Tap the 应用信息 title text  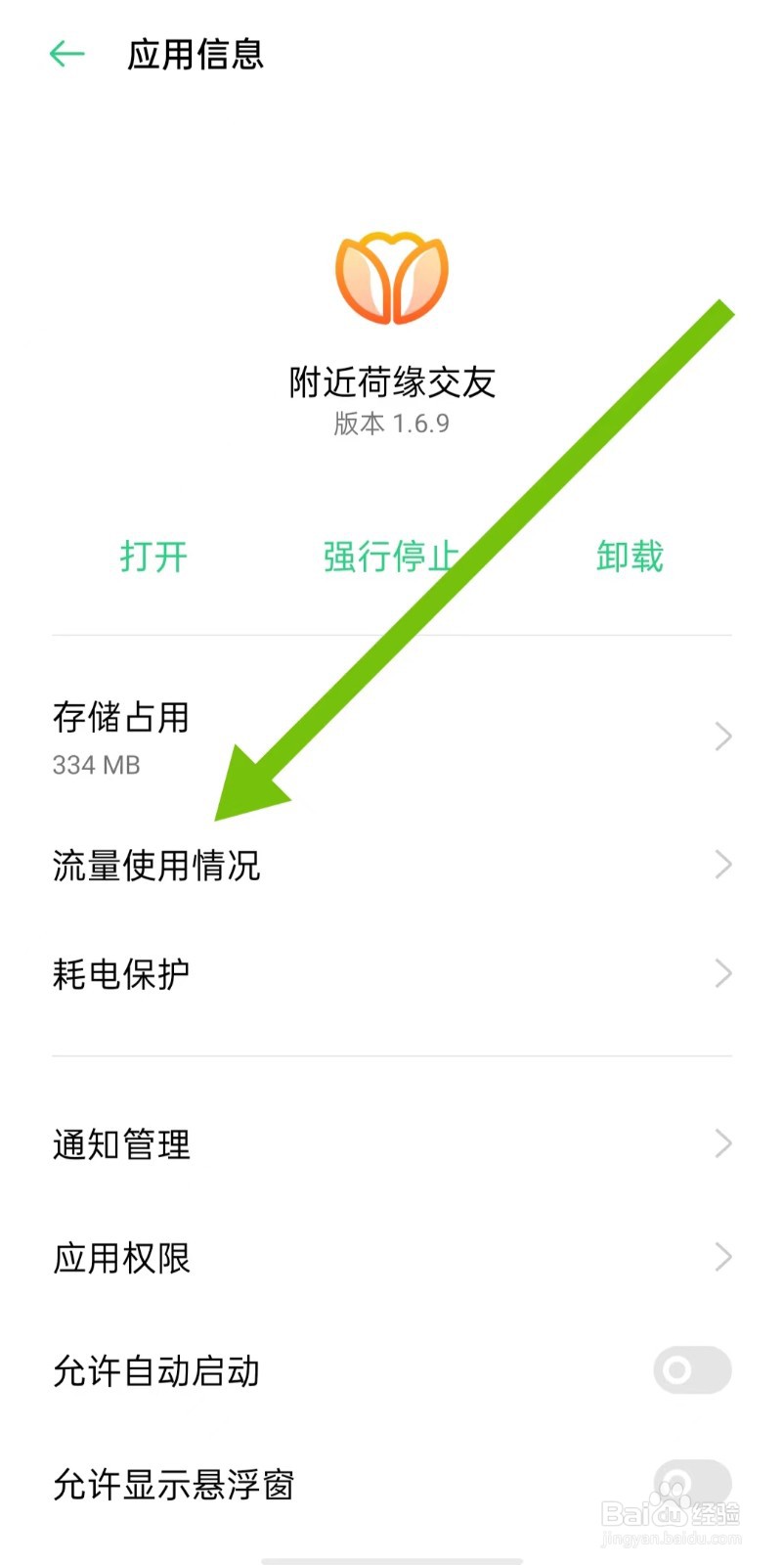(x=194, y=56)
